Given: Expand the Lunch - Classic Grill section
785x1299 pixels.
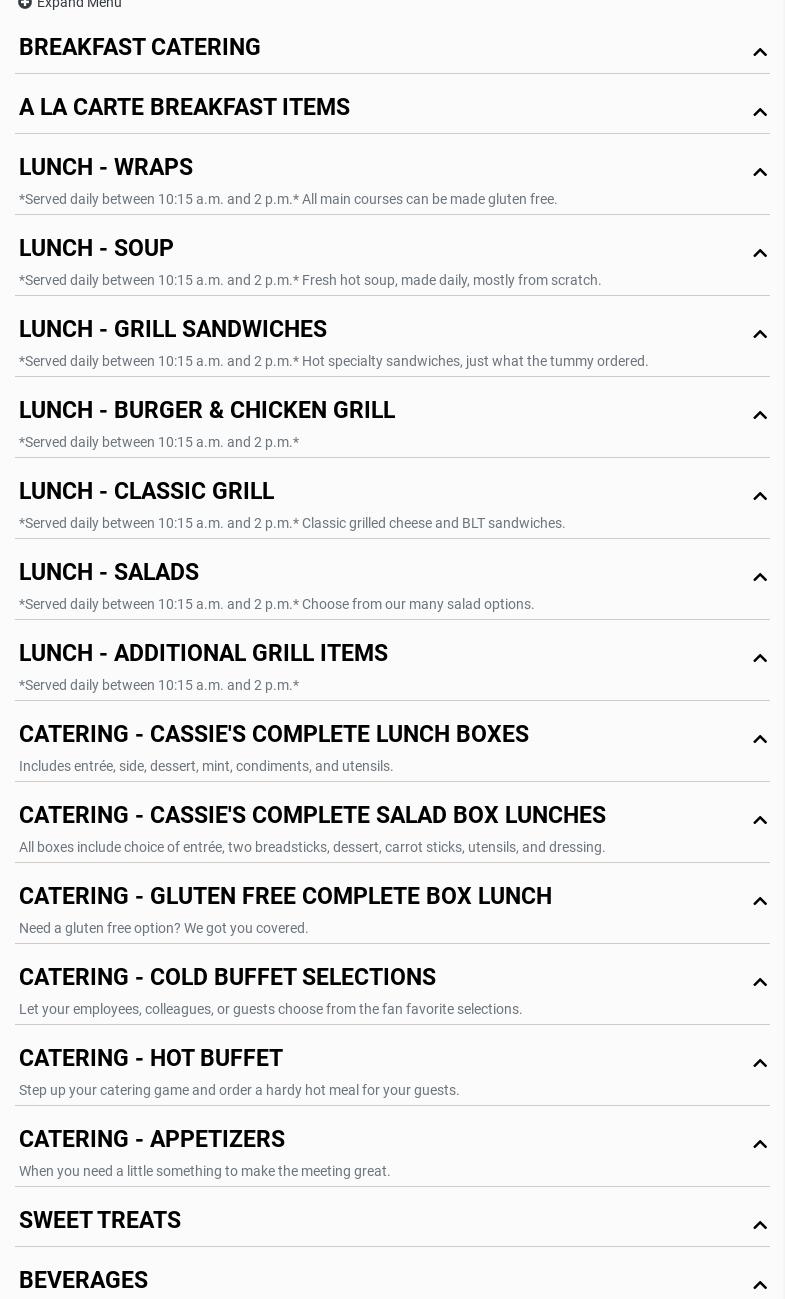Looking at the screenshot, I should coord(146,492).
